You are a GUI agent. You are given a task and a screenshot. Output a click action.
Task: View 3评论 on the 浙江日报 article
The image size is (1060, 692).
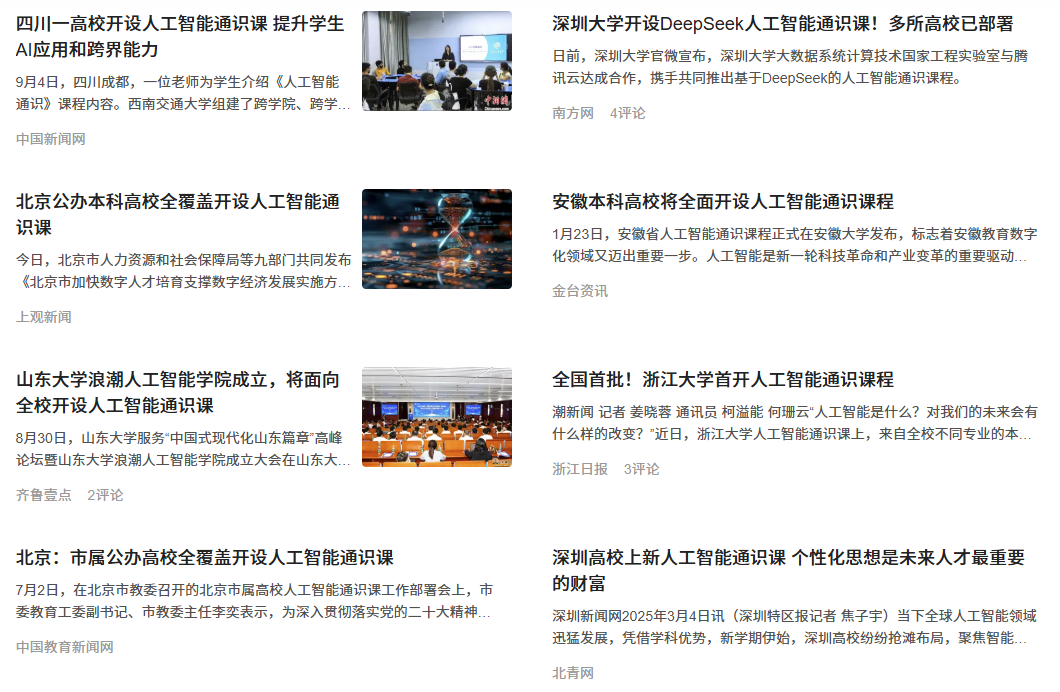tap(642, 469)
